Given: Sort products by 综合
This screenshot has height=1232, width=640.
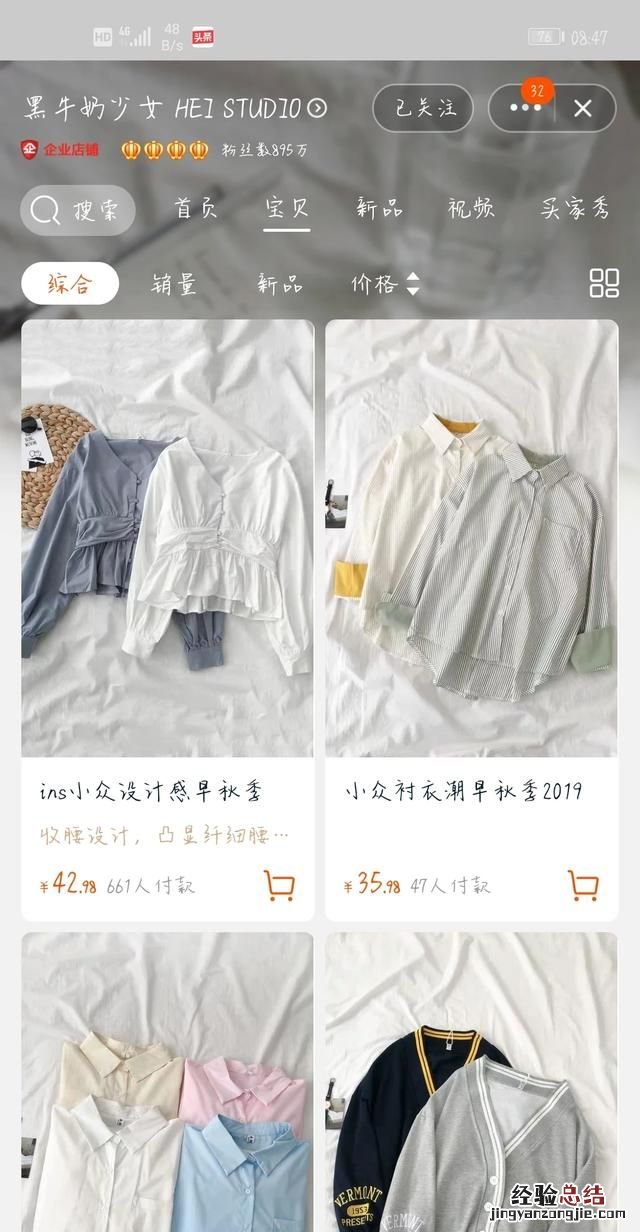Looking at the screenshot, I should (70, 283).
